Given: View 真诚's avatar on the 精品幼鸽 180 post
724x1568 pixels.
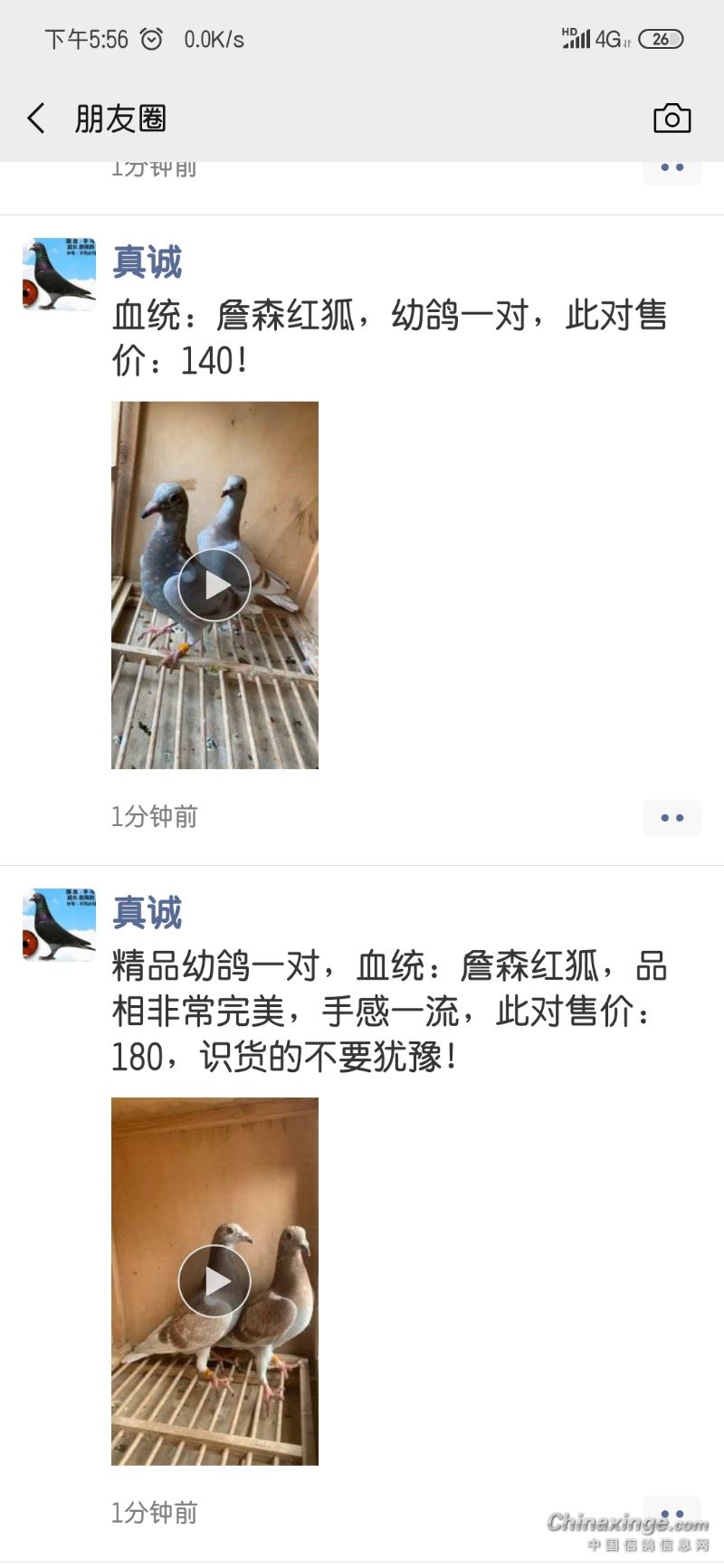Looking at the screenshot, I should point(59,925).
